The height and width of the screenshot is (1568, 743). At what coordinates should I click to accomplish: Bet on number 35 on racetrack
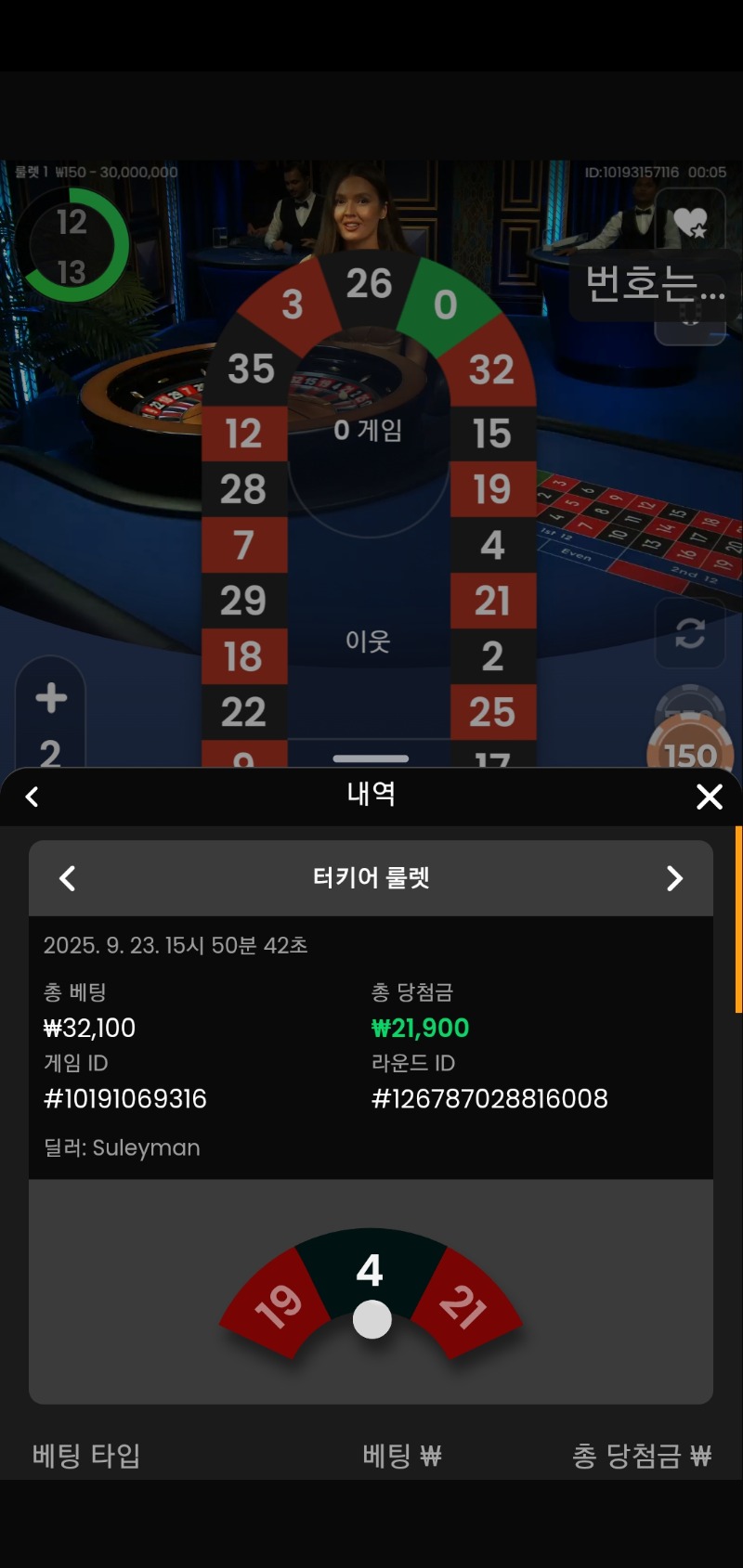[x=251, y=369]
